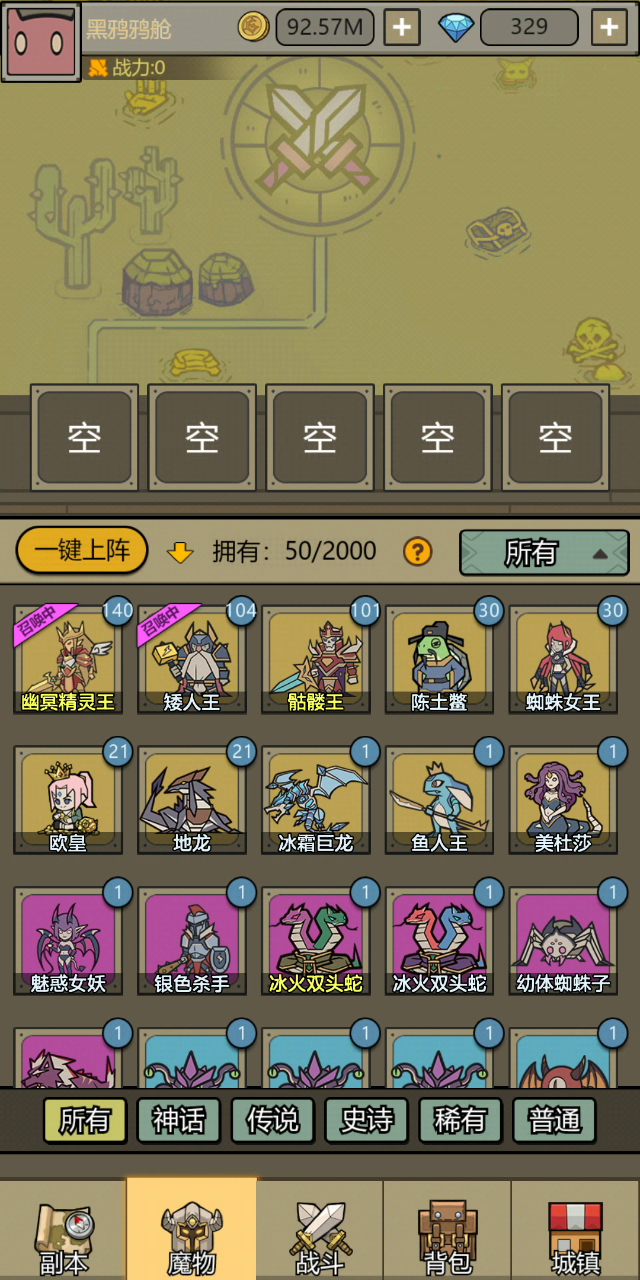Image resolution: width=640 pixels, height=1280 pixels.
Task: Tap 一键上阵 to auto-deploy monsters
Action: pos(82,550)
